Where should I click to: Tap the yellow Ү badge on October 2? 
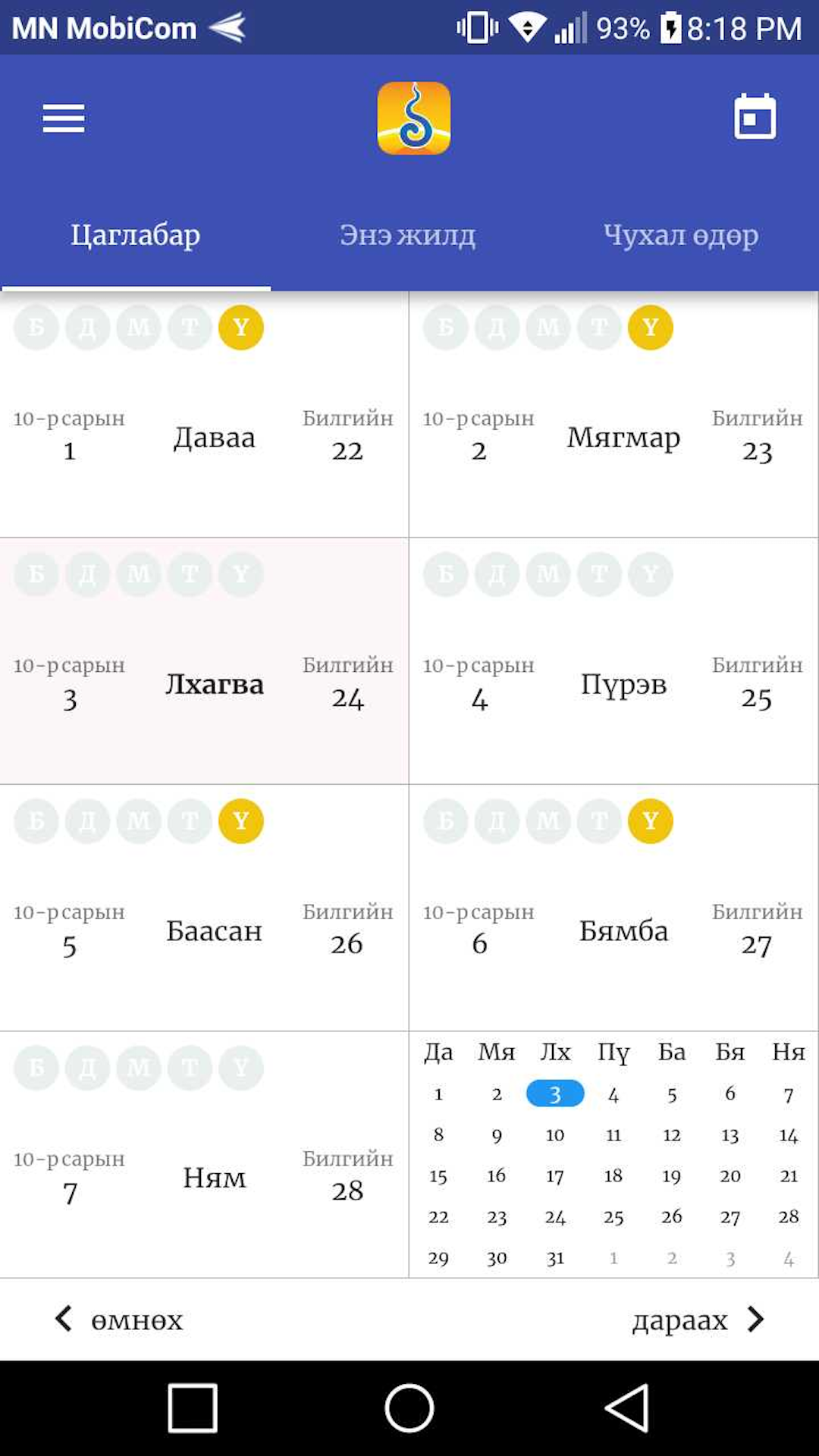point(650,327)
